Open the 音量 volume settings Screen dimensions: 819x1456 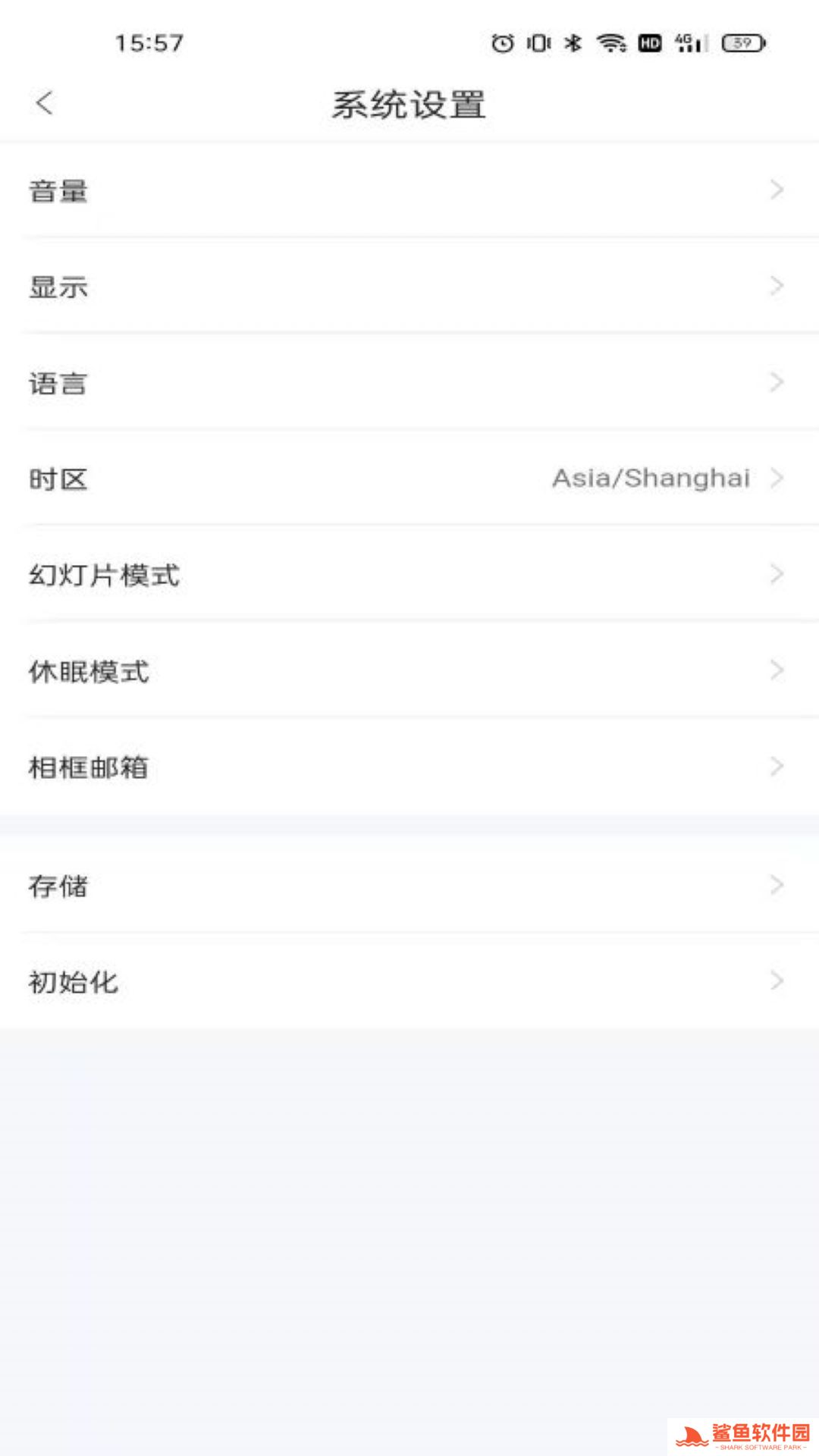[409, 190]
